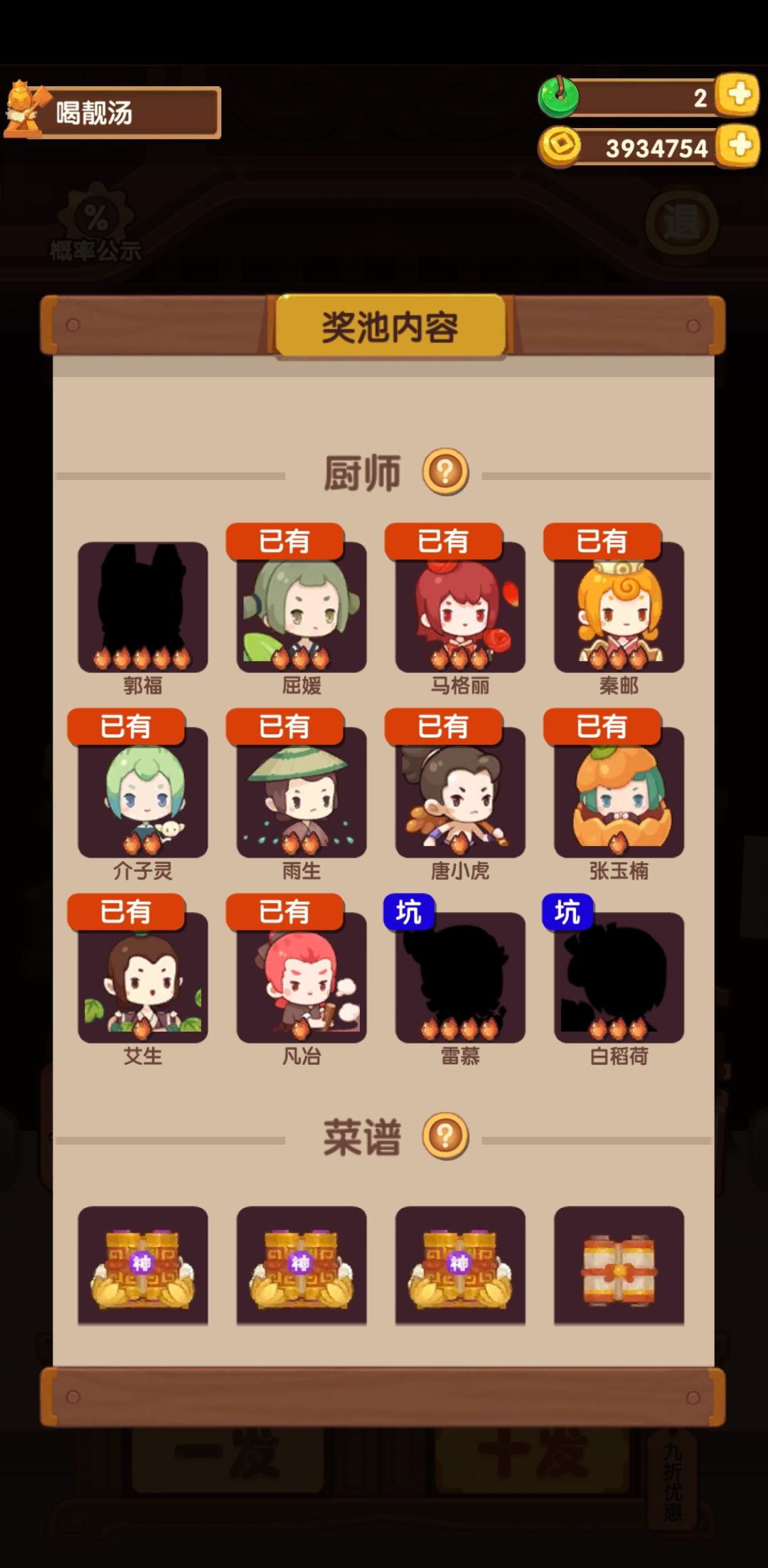
Task: View chef 介子灵
Action: [x=143, y=792]
